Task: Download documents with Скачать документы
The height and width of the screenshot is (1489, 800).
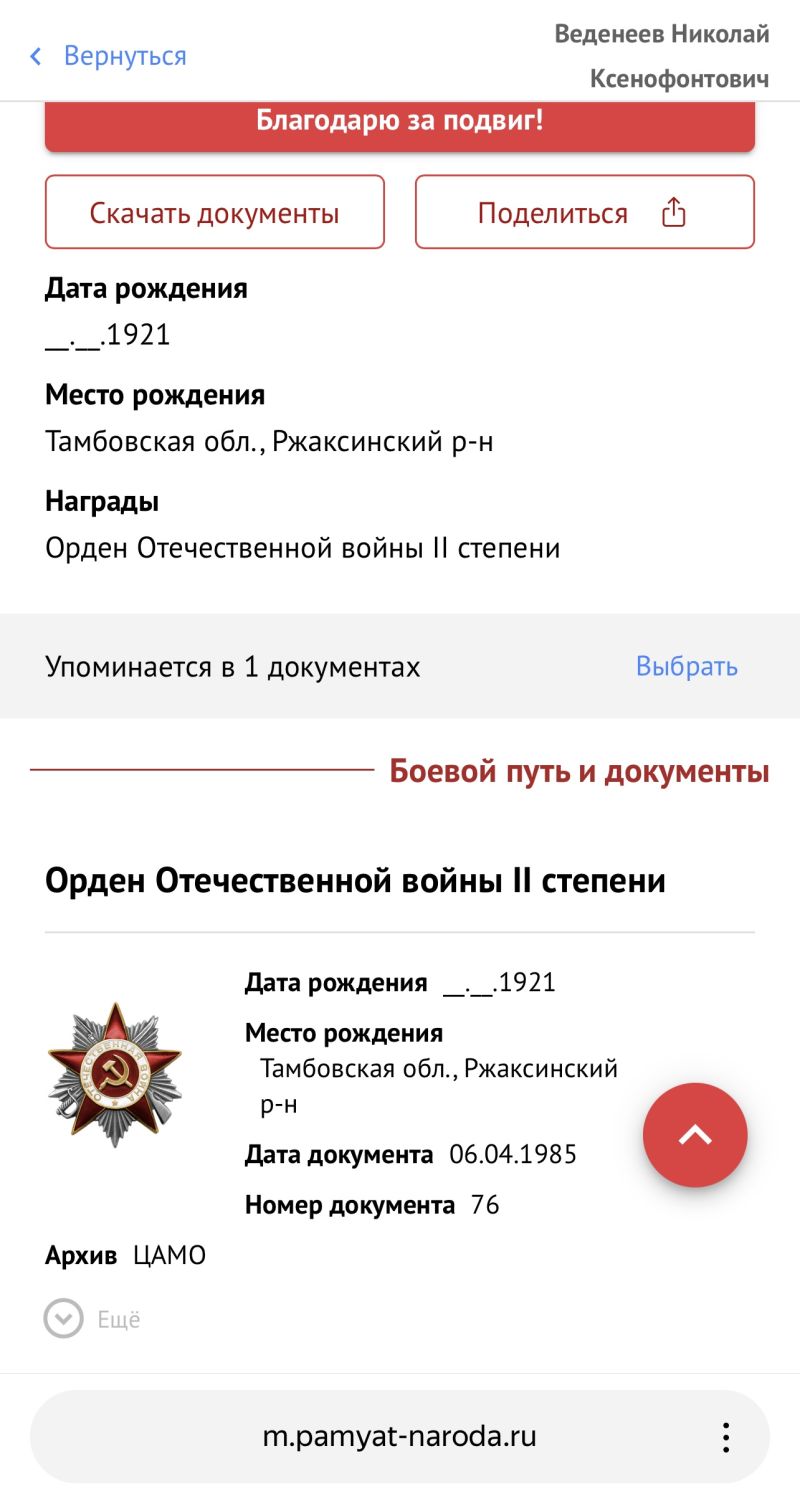Action: click(x=215, y=212)
